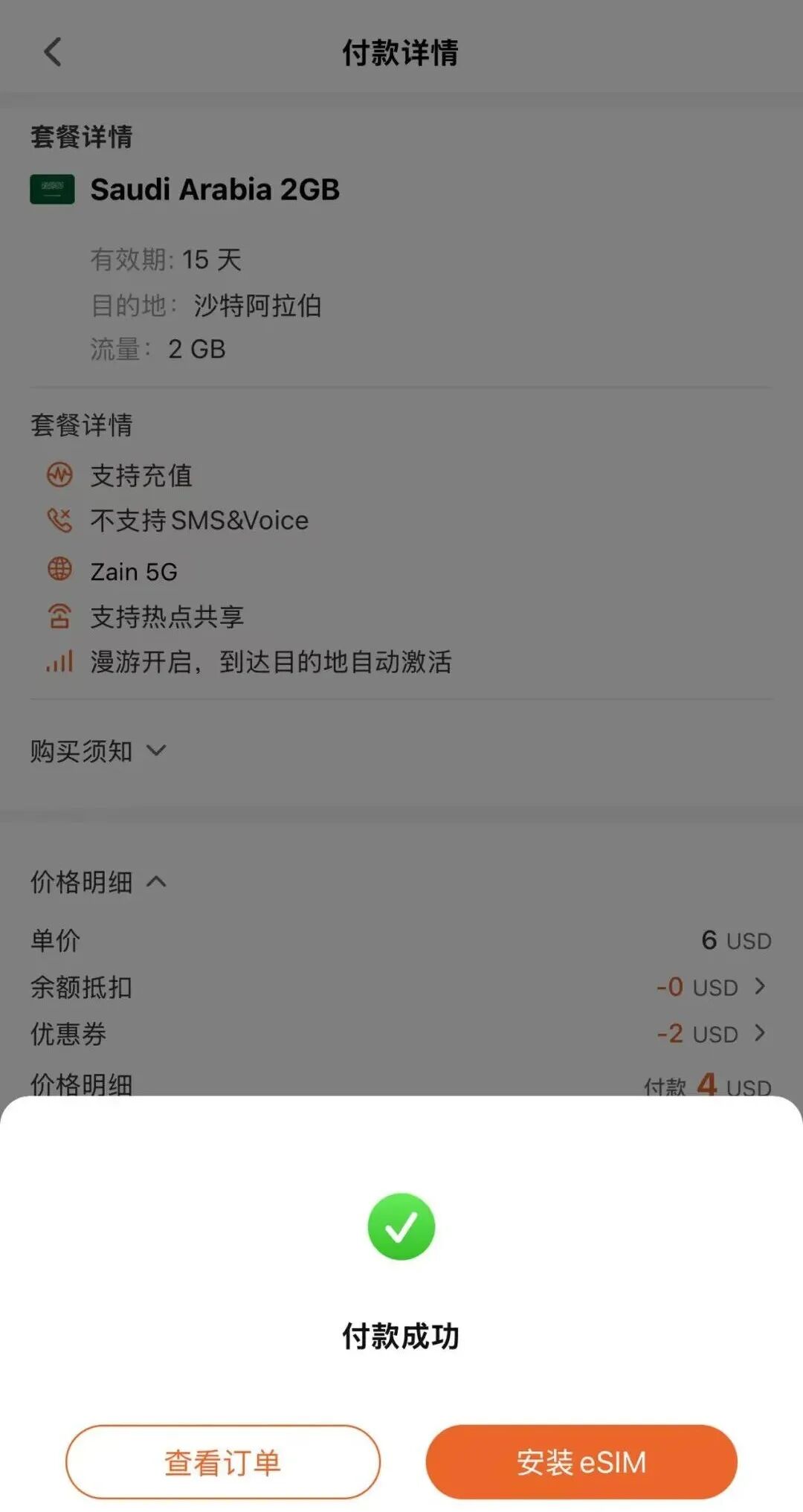The image size is (803, 1512).
Task: Tap 查看订单 to view the order
Action: tap(222, 1461)
